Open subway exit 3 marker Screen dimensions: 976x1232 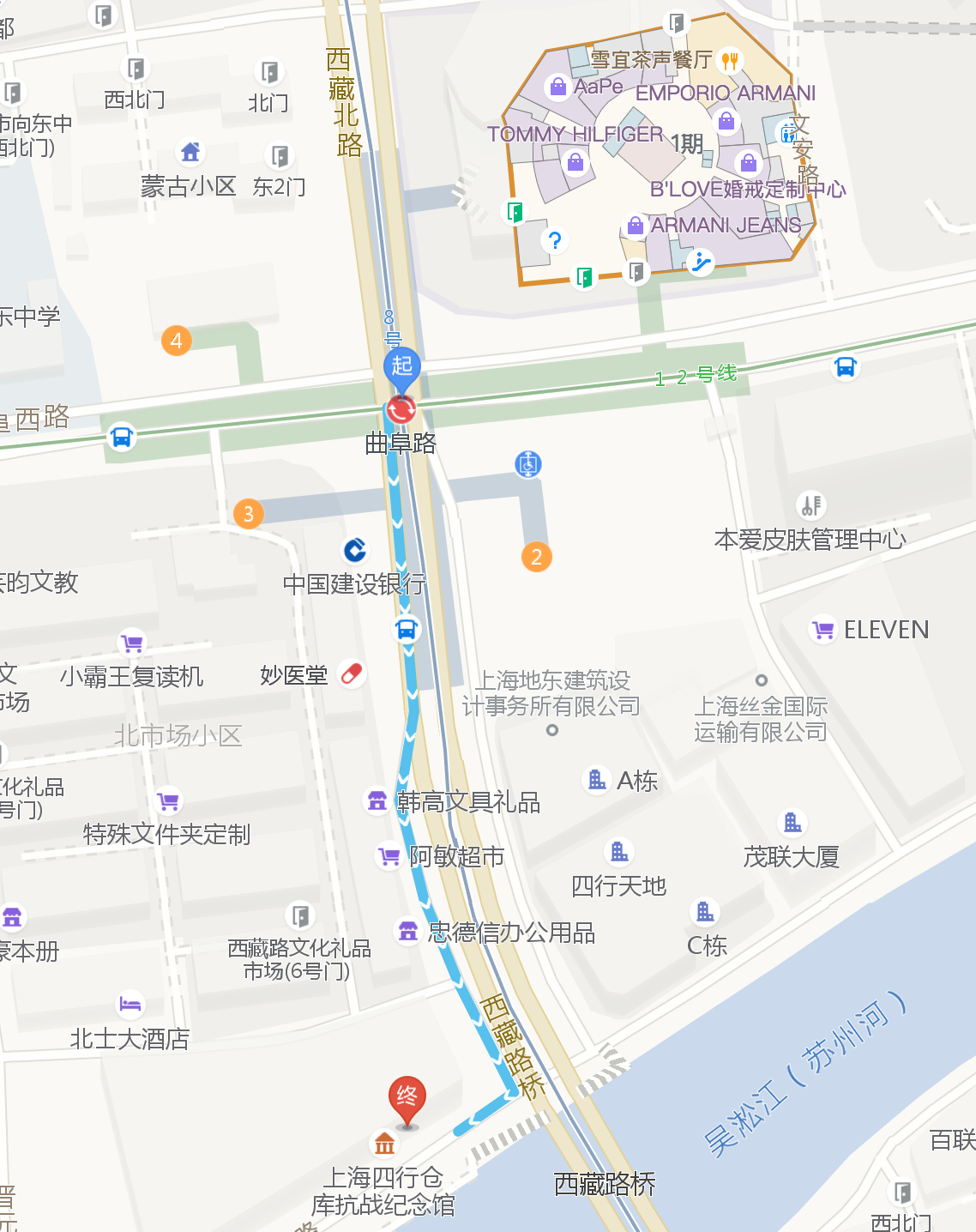248,513
